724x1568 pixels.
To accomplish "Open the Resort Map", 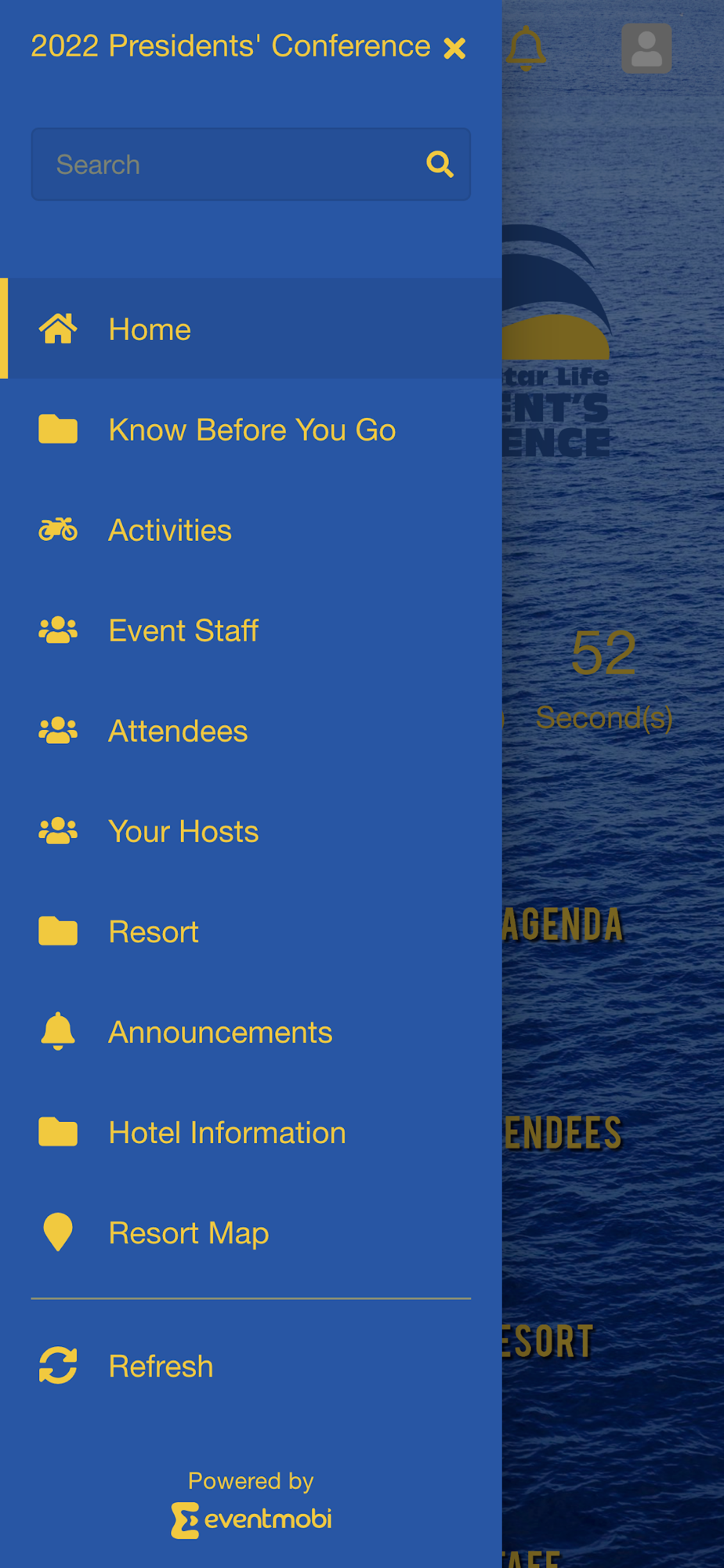I will (188, 1232).
